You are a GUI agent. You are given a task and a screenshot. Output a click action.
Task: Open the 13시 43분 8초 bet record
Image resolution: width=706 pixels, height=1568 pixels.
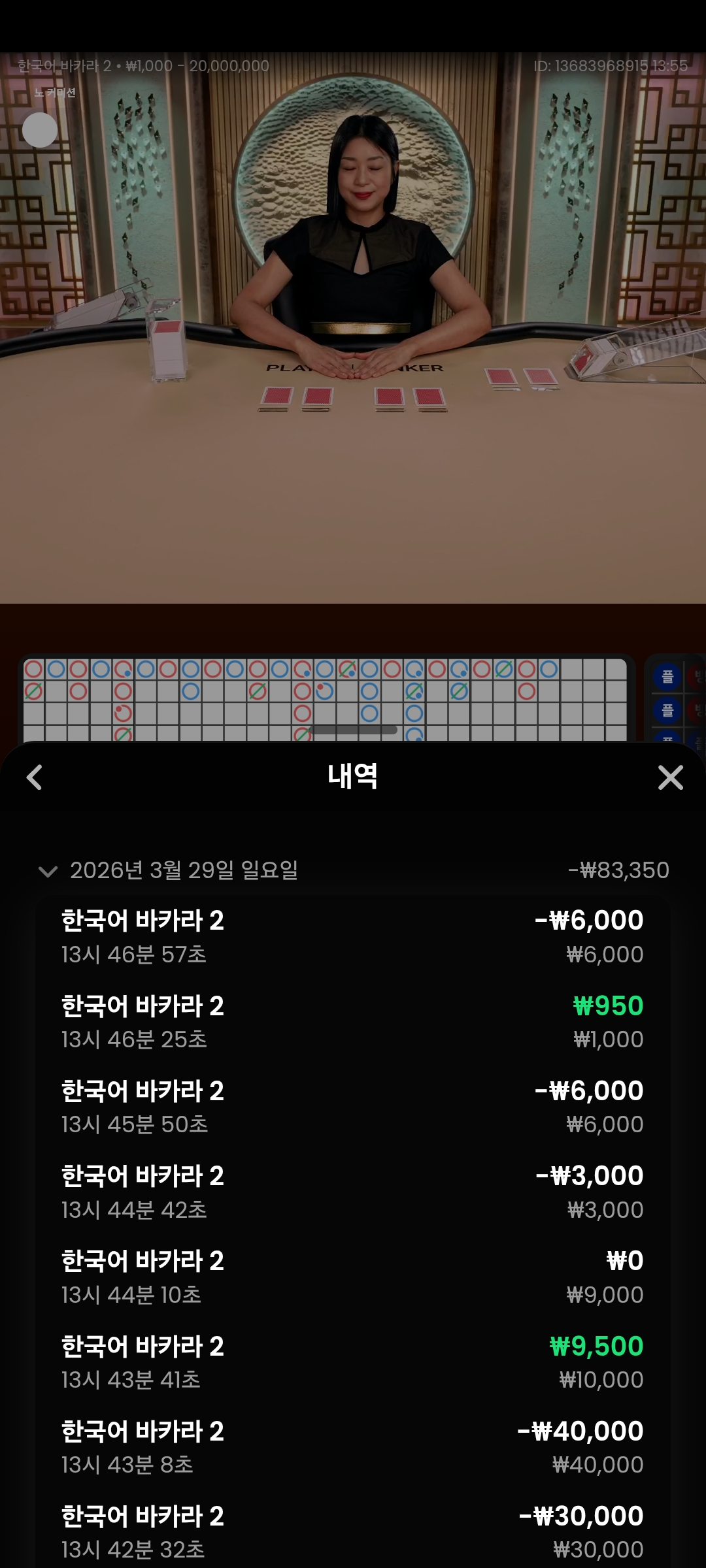click(x=353, y=1447)
